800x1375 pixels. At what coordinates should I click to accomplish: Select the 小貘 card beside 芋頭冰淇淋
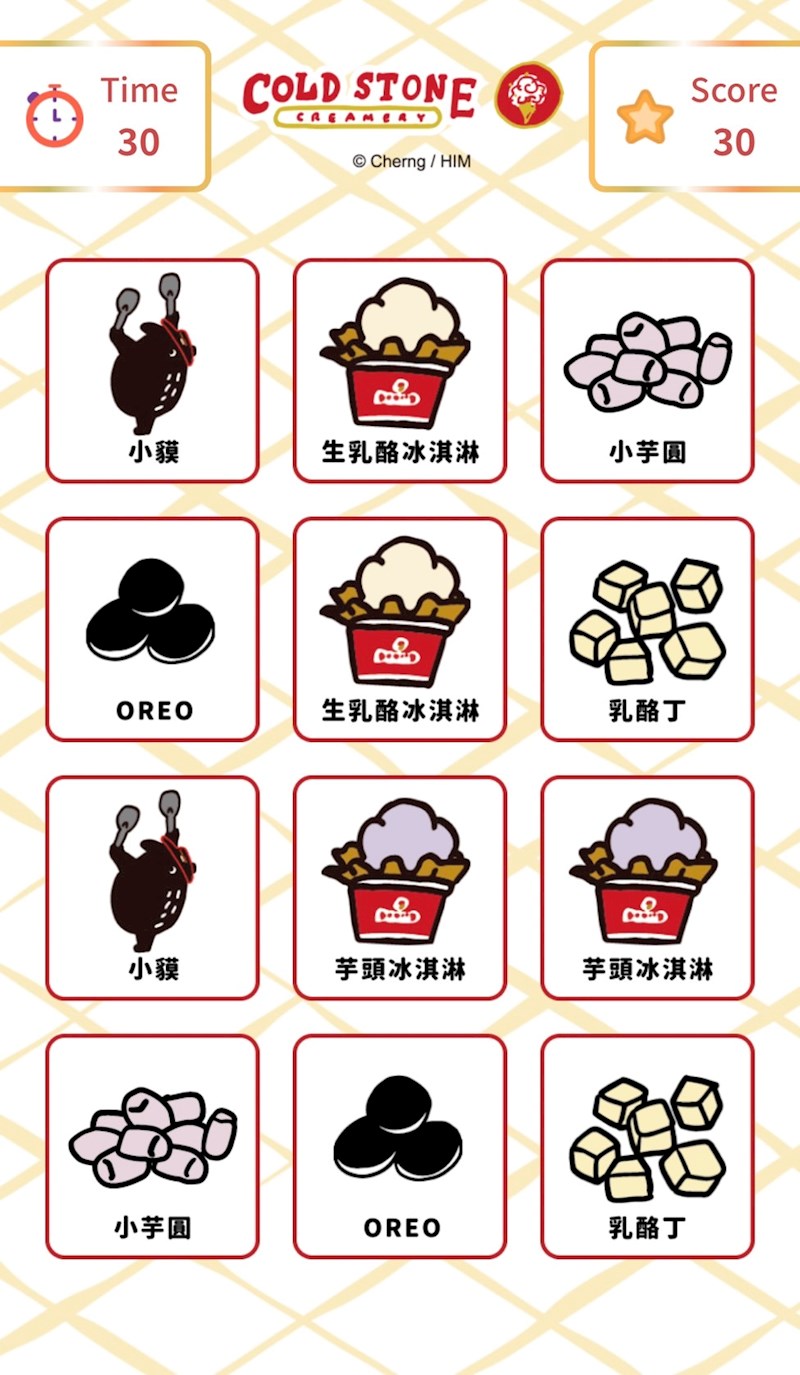coord(153,888)
